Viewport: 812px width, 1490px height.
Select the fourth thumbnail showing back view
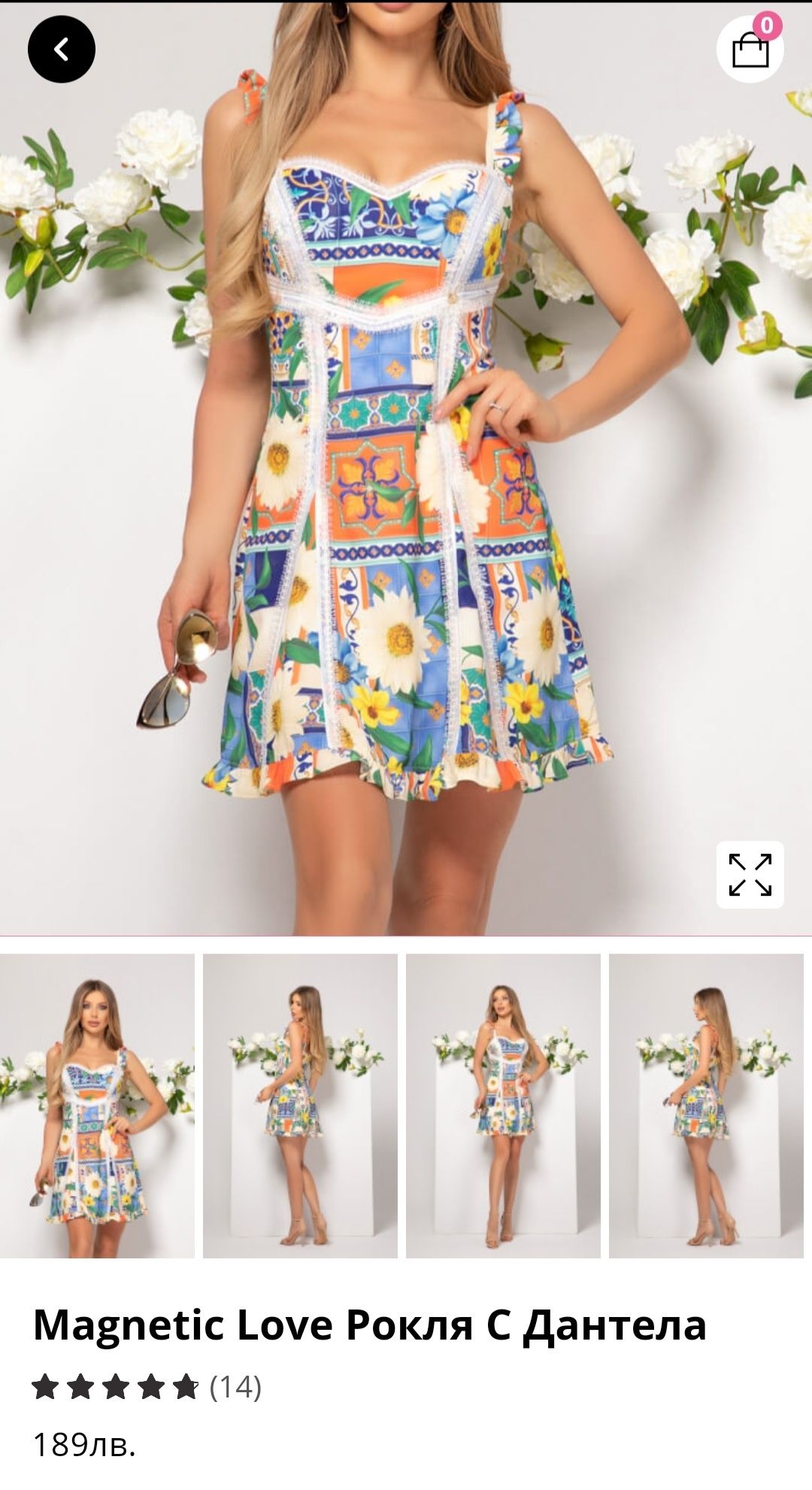[x=706, y=1106]
